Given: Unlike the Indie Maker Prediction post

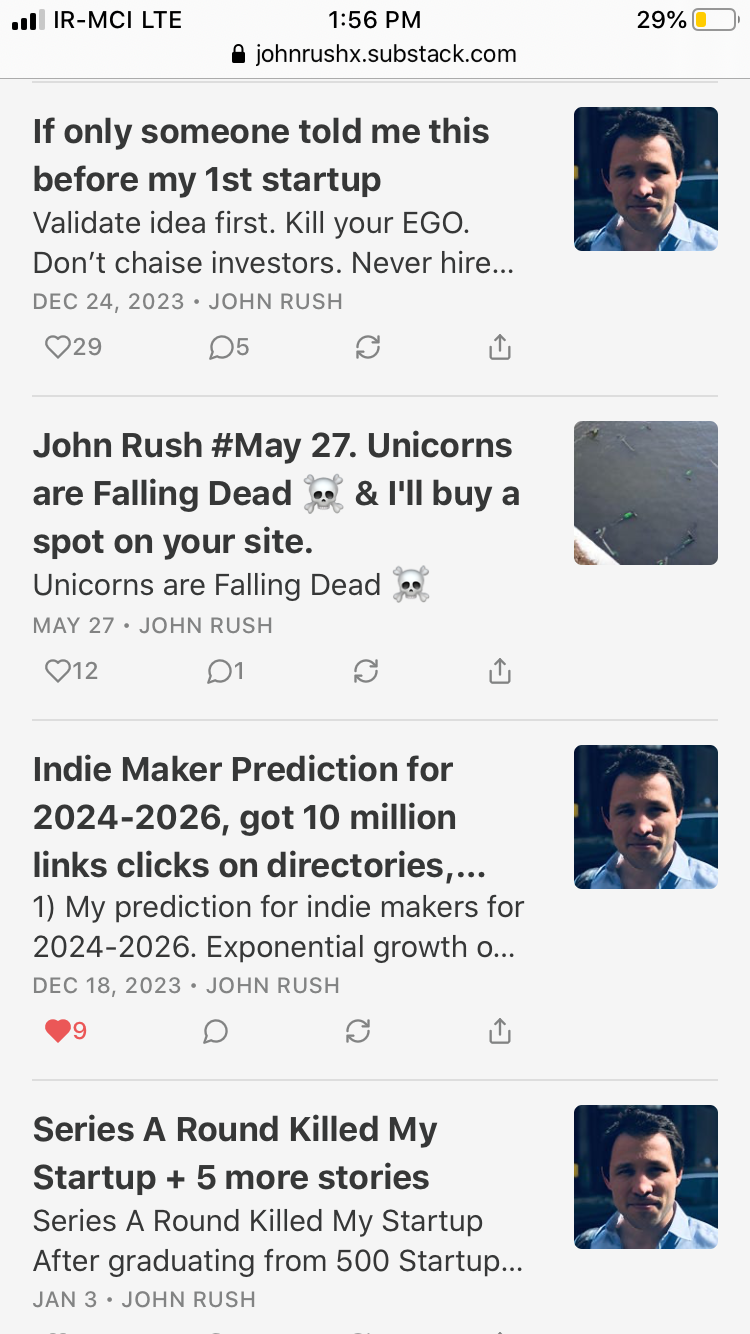Looking at the screenshot, I should tap(66, 1031).
